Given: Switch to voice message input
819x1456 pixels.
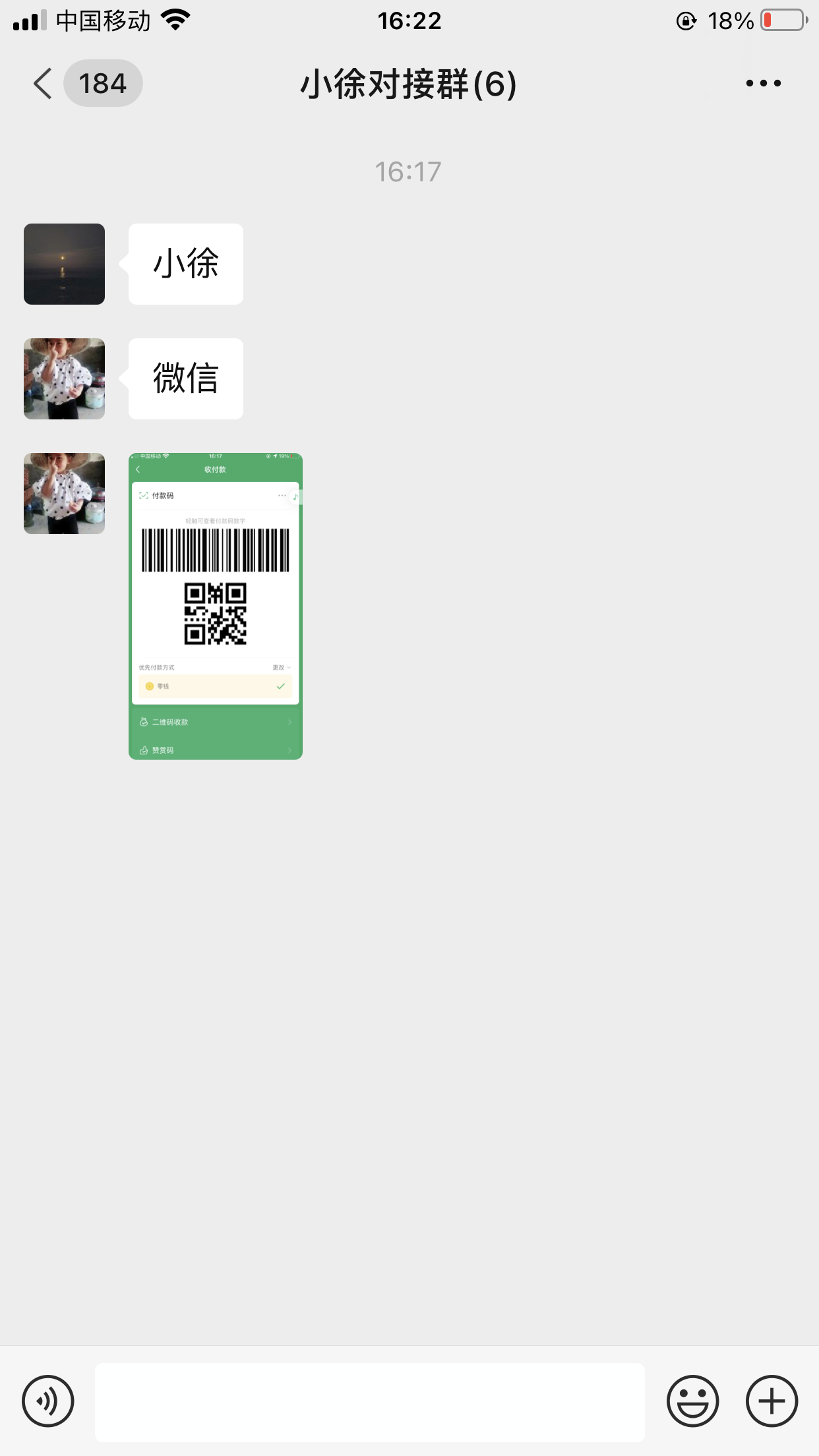Looking at the screenshot, I should [48, 1401].
